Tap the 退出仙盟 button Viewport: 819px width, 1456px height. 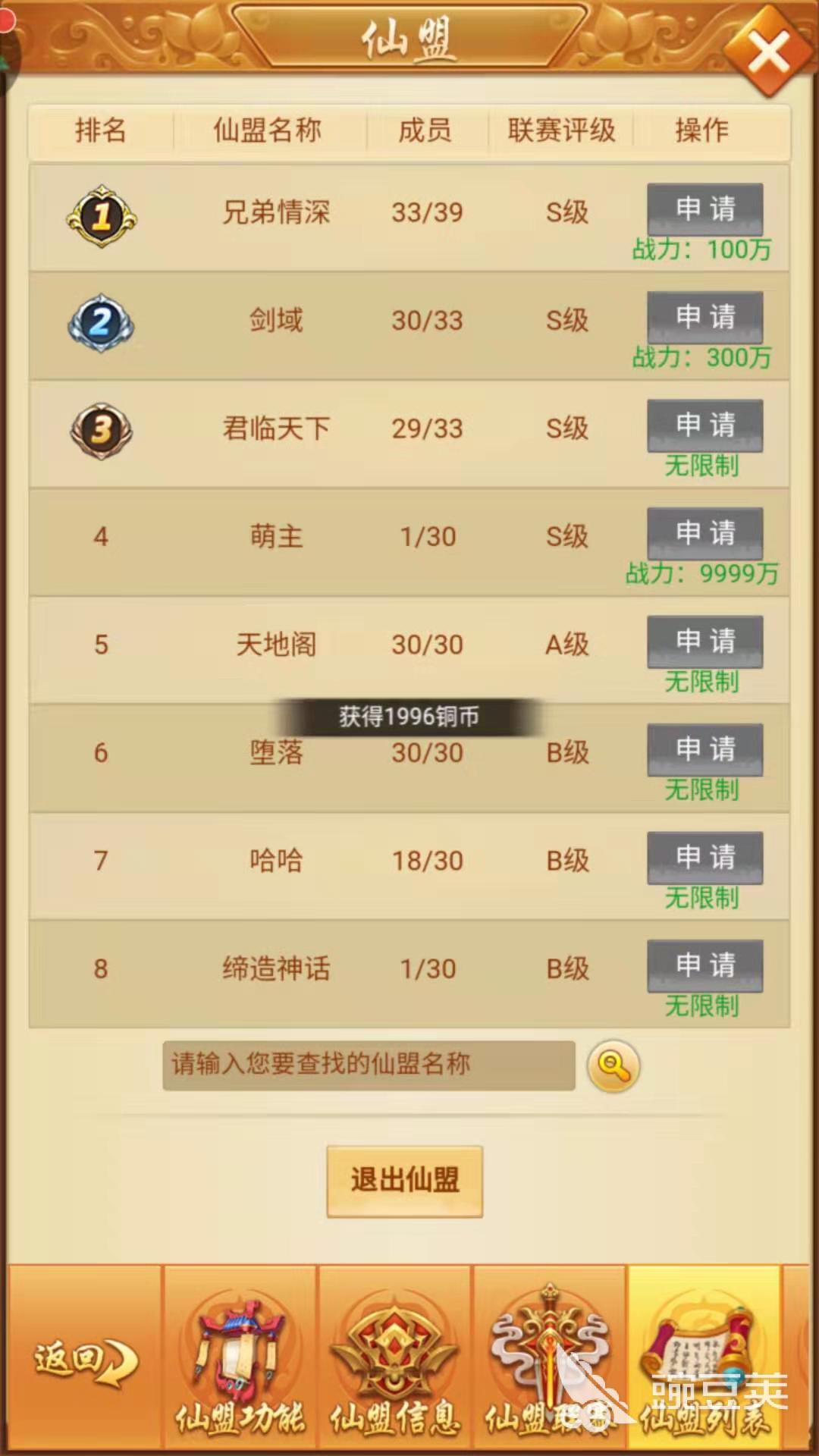[404, 1181]
